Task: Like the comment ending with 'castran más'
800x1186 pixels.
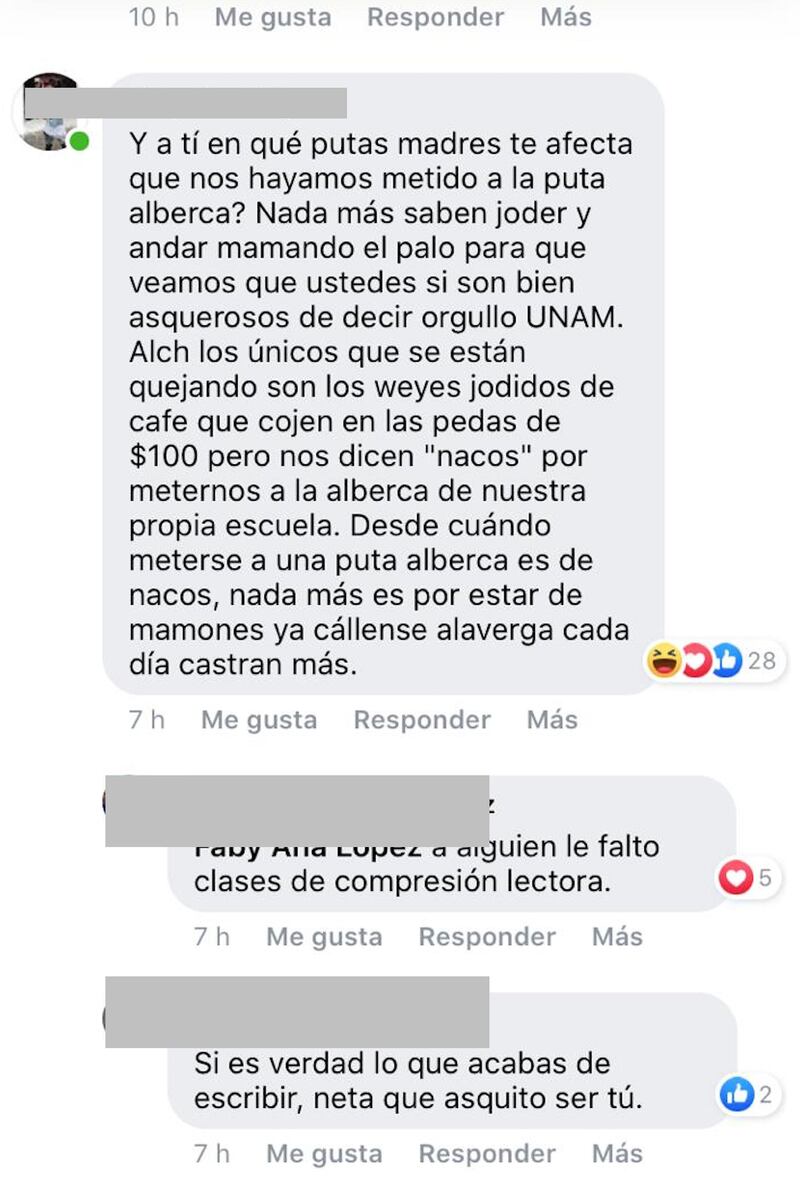Action: click(258, 720)
